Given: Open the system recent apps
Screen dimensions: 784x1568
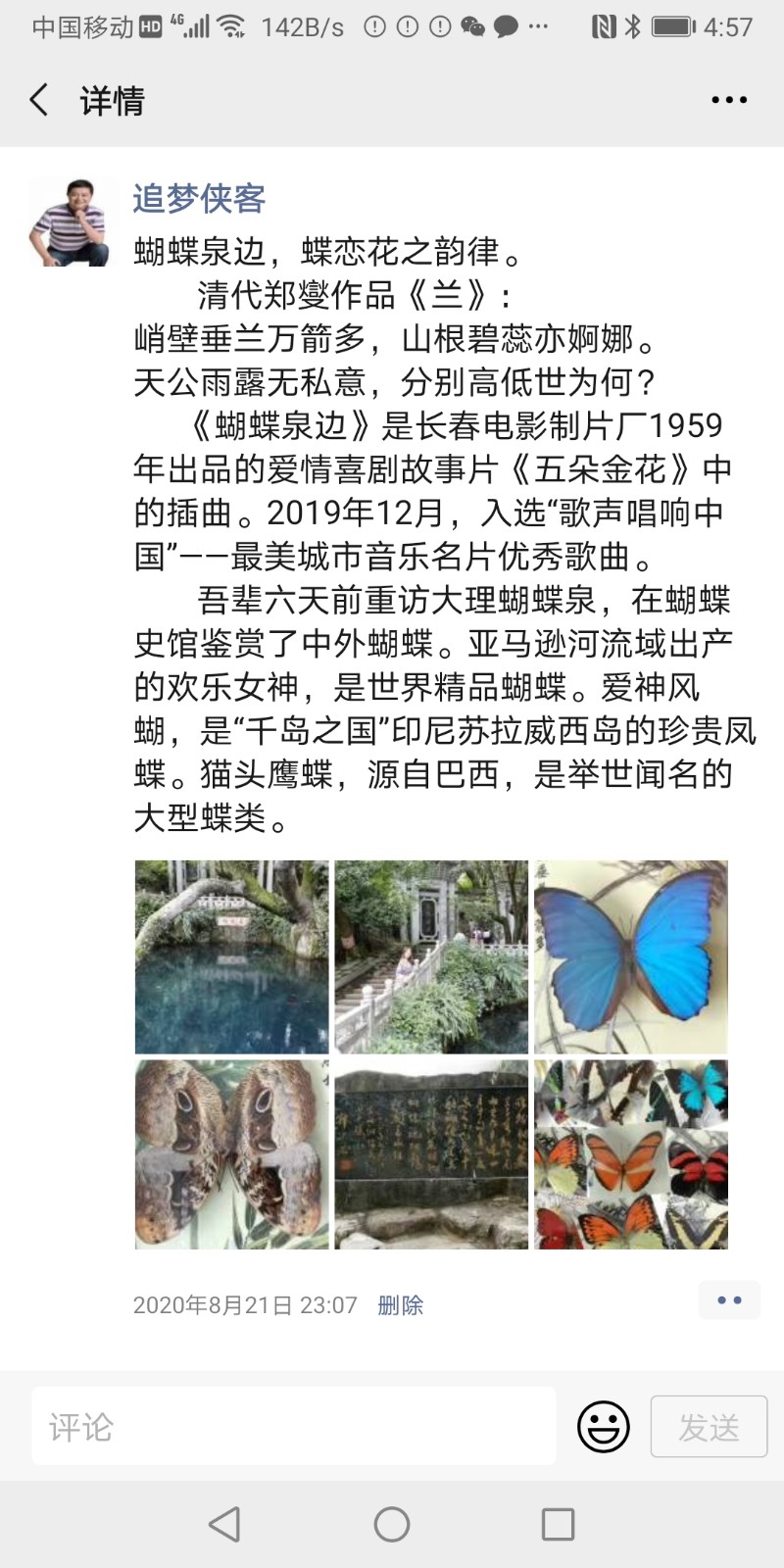Looking at the screenshot, I should [x=558, y=1525].
